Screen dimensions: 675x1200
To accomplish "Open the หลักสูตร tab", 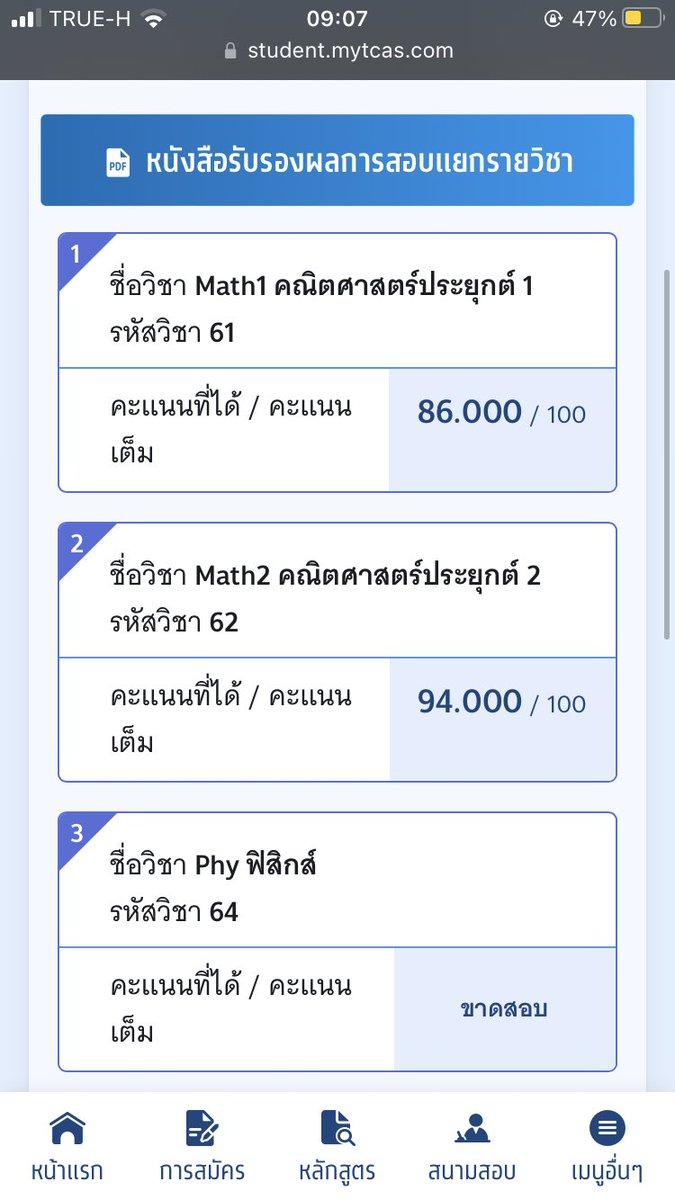I will [x=337, y=1145].
